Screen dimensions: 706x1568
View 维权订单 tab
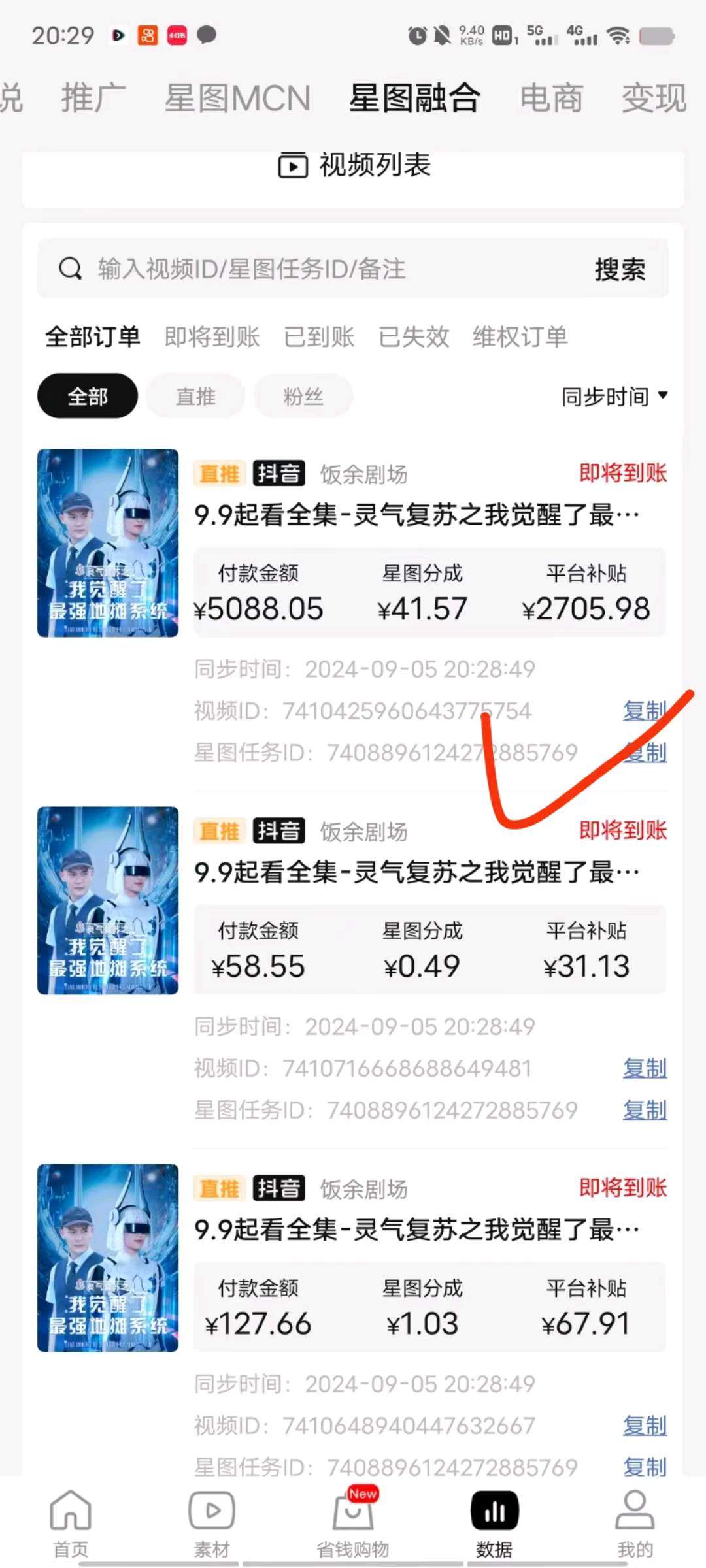[520, 337]
